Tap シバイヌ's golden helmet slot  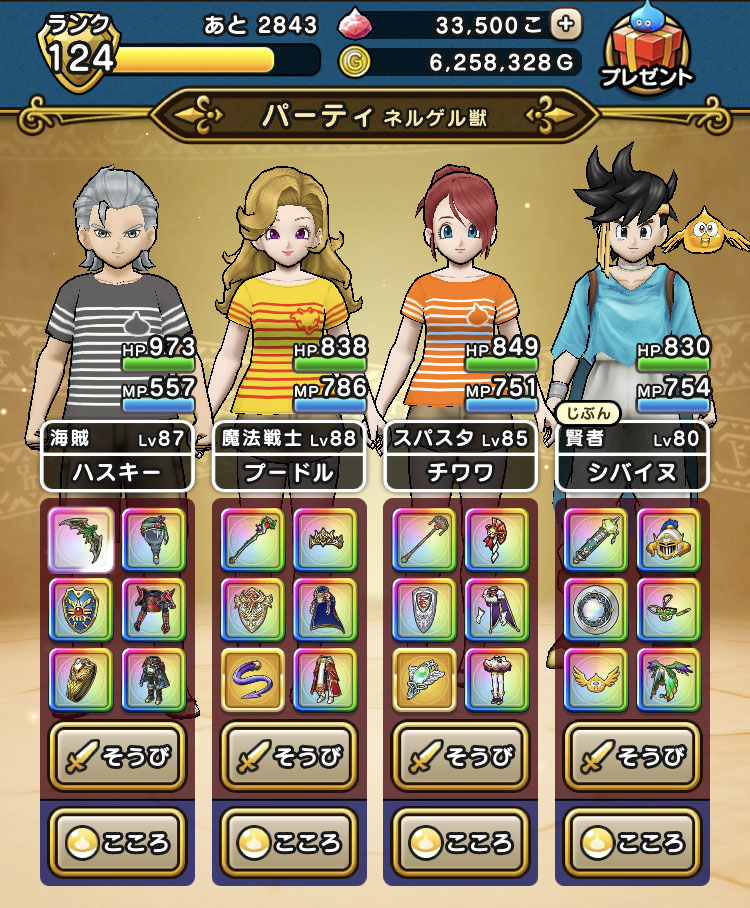click(668, 540)
